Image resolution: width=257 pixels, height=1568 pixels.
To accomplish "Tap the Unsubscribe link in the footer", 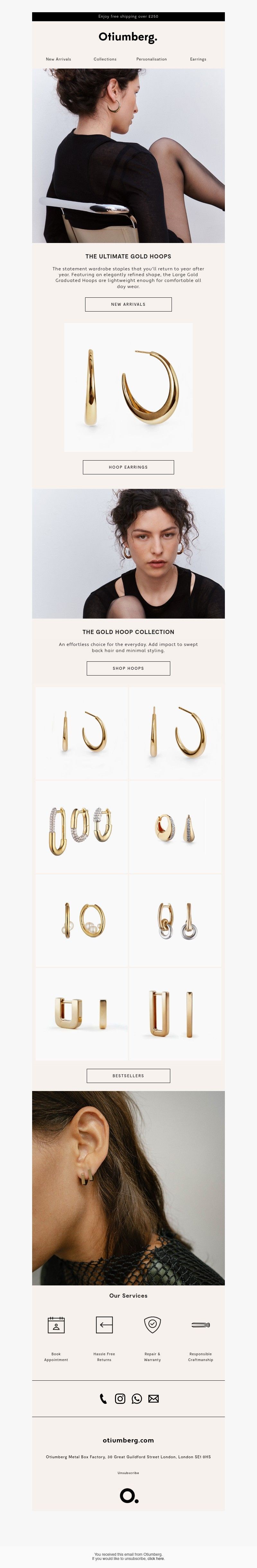I will (x=128, y=1472).
